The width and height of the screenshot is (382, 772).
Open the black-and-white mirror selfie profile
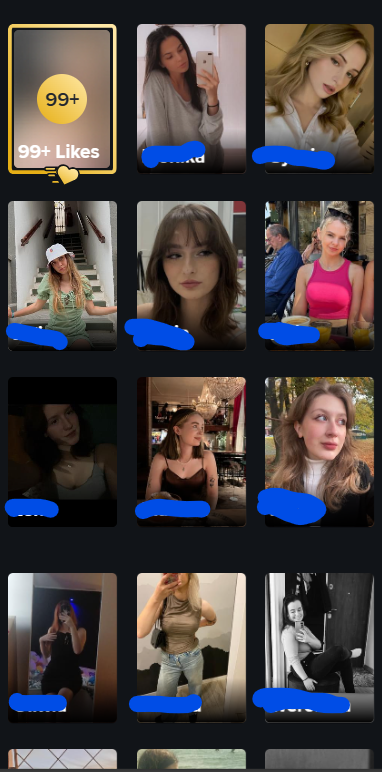click(319, 647)
